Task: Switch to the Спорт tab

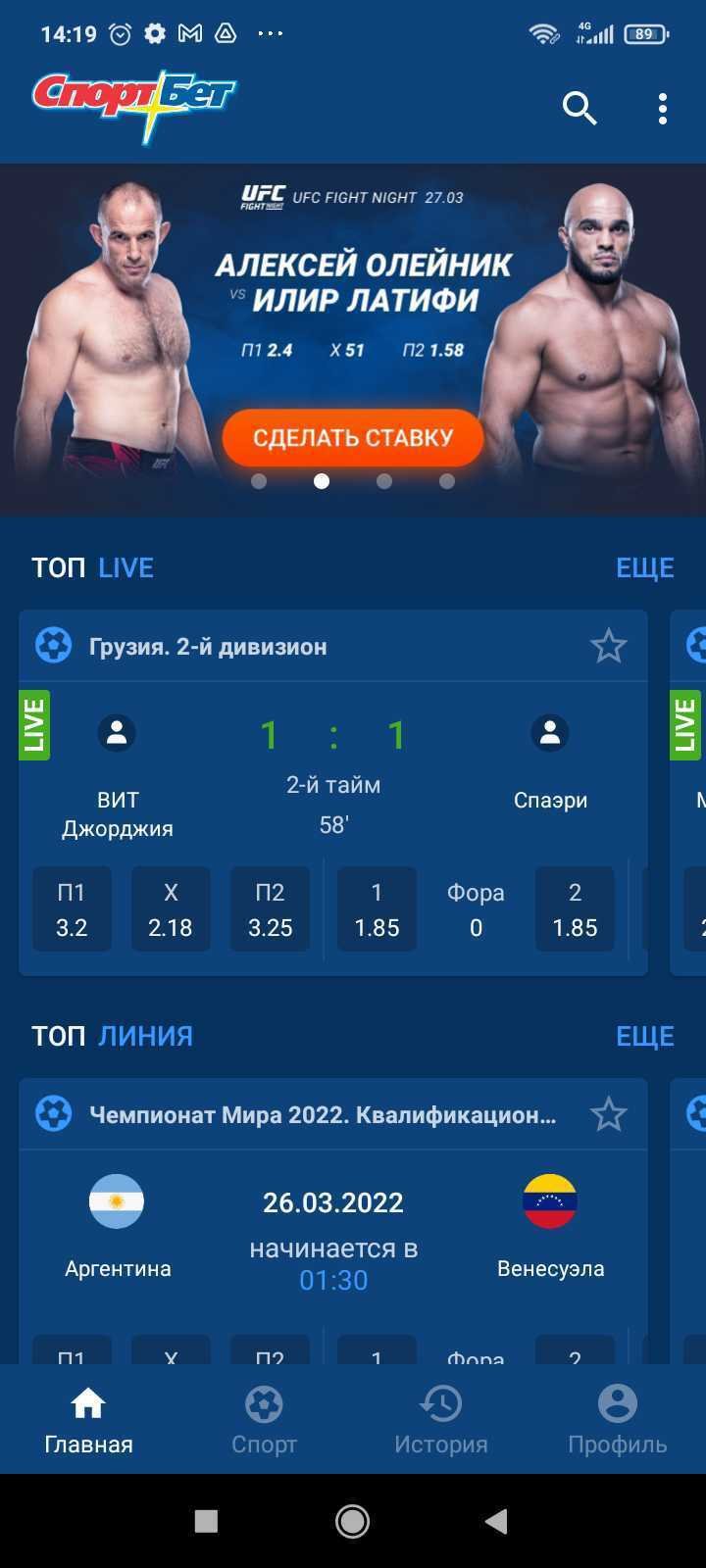Action: pyautogui.click(x=264, y=1419)
